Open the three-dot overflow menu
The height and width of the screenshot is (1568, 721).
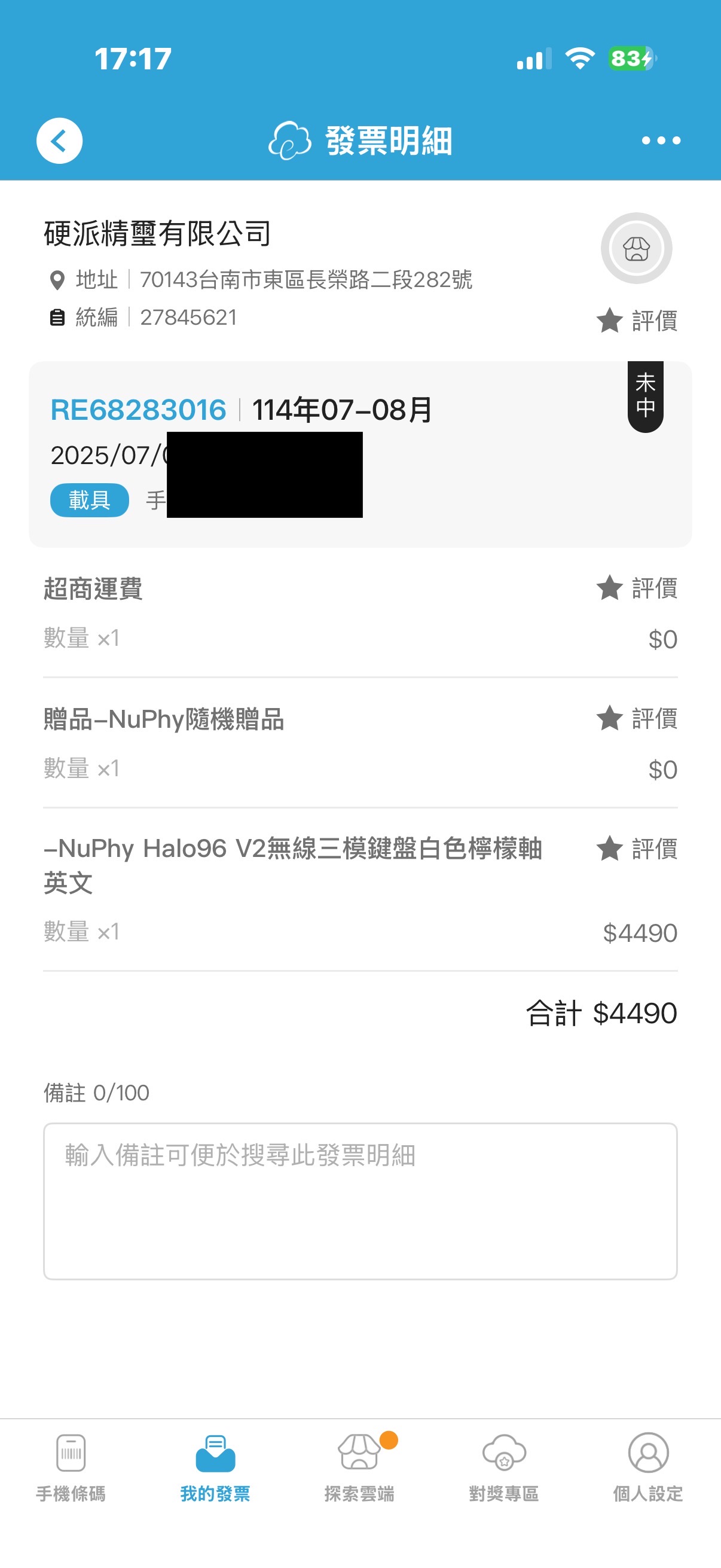(x=661, y=141)
